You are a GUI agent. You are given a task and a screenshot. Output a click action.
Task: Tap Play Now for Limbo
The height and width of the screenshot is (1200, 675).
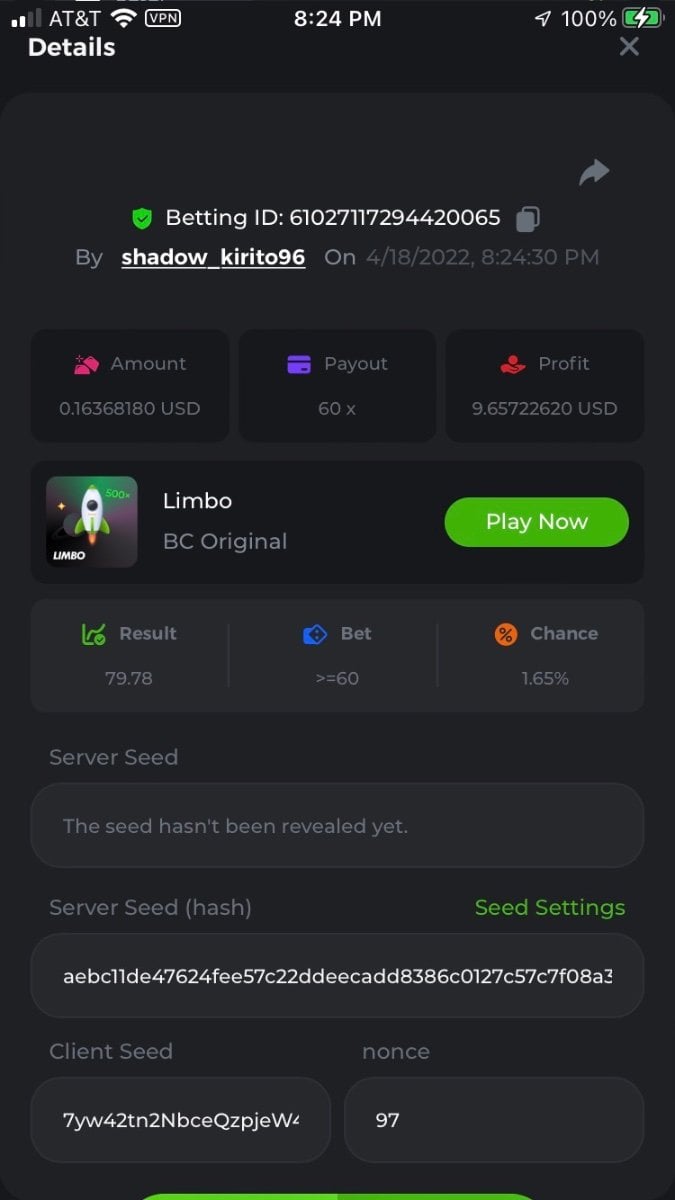tap(536, 522)
